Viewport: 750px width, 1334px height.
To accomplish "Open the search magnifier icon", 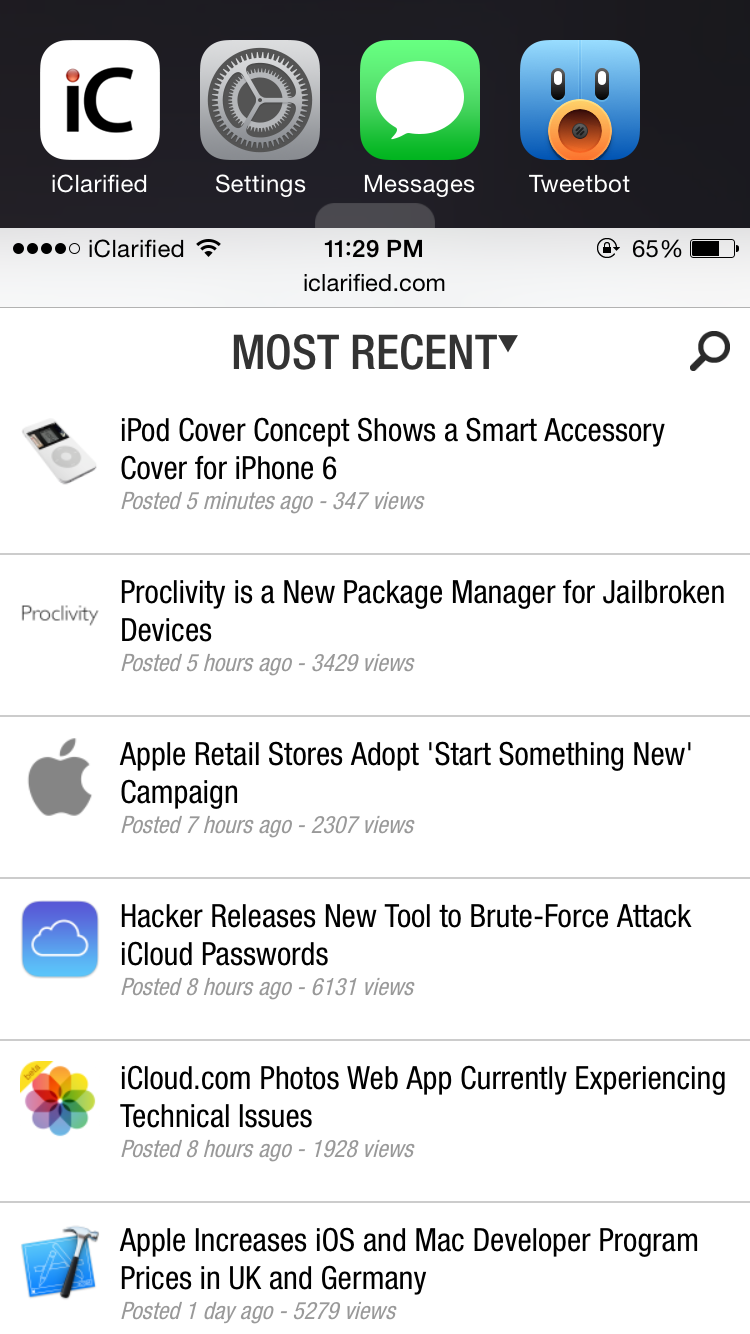I will 710,352.
